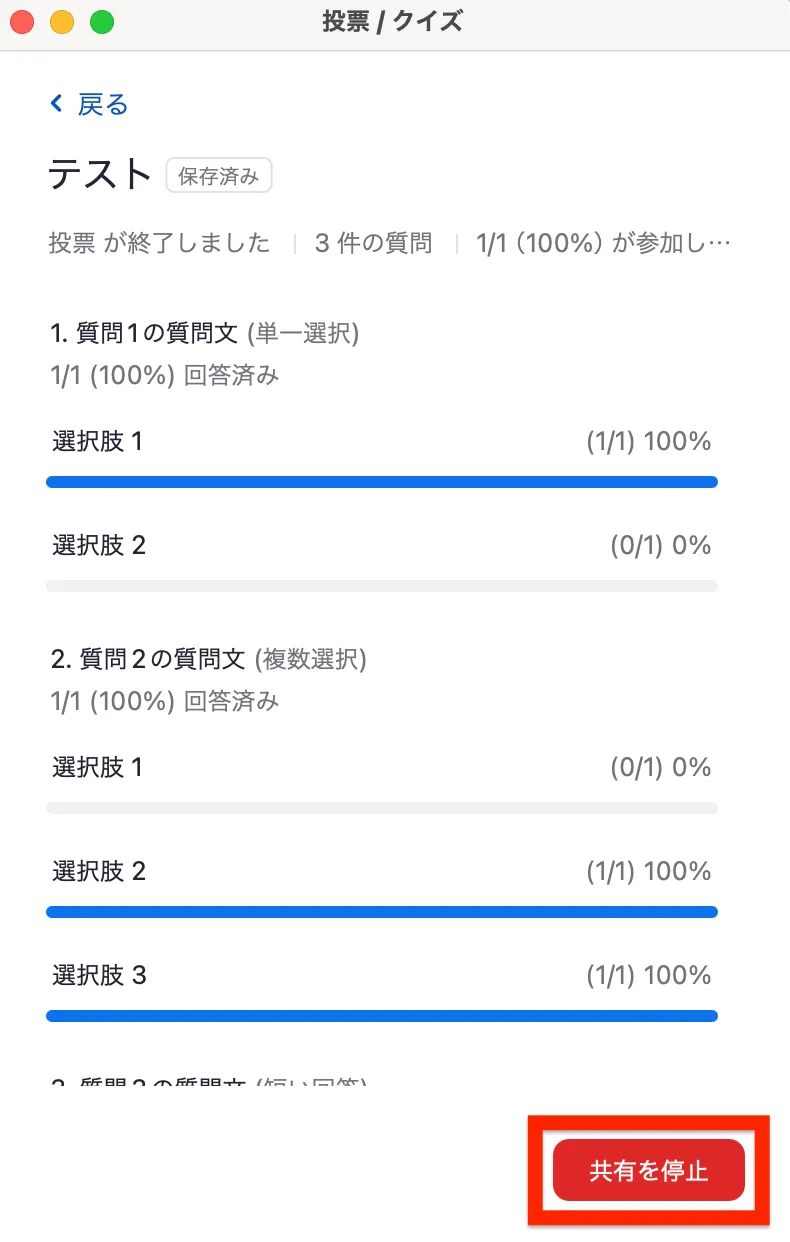Click the empty gray bar under 選択肢2

pos(381,585)
